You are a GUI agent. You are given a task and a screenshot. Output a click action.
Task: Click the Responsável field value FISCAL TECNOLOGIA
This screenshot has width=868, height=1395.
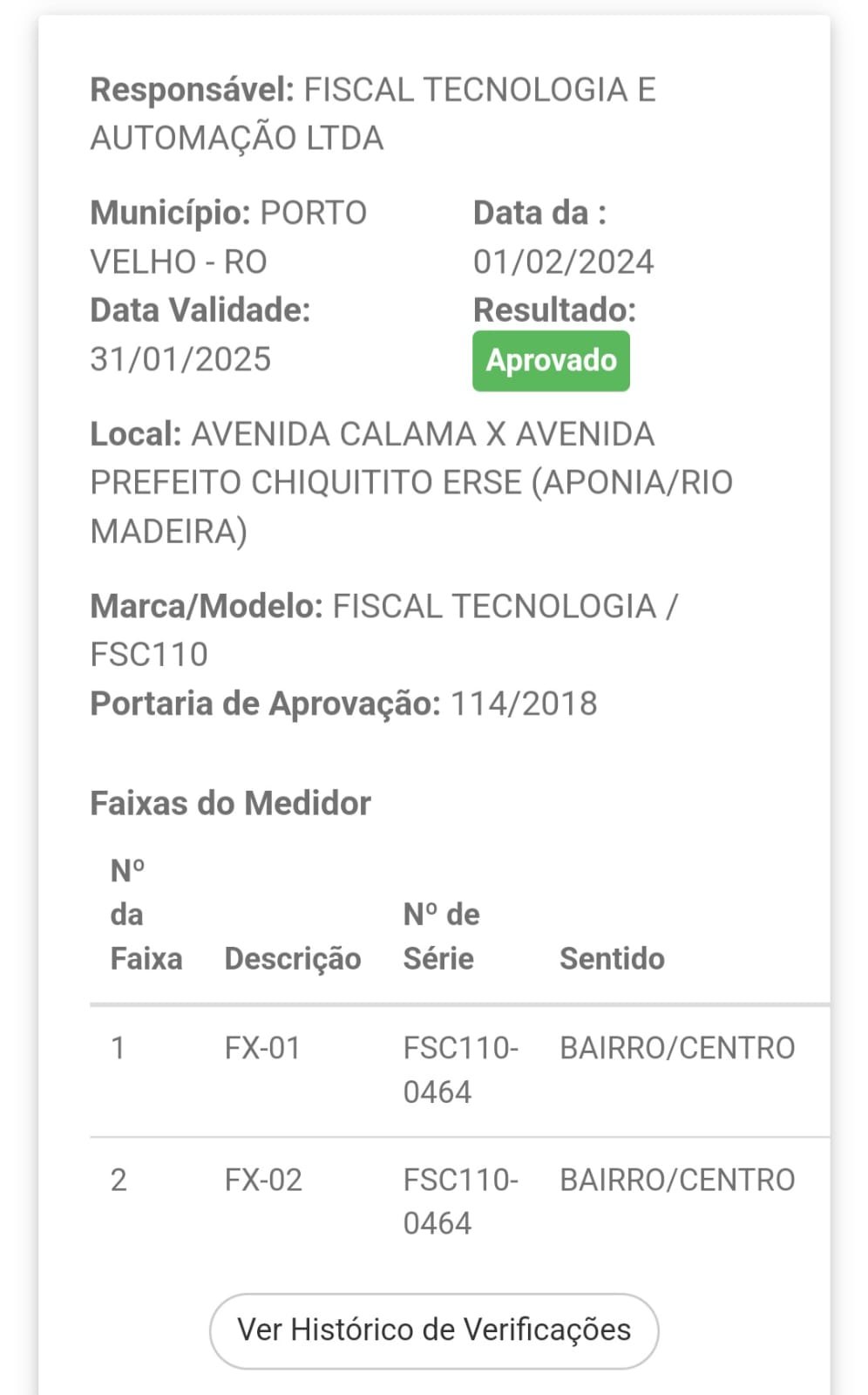point(476,88)
